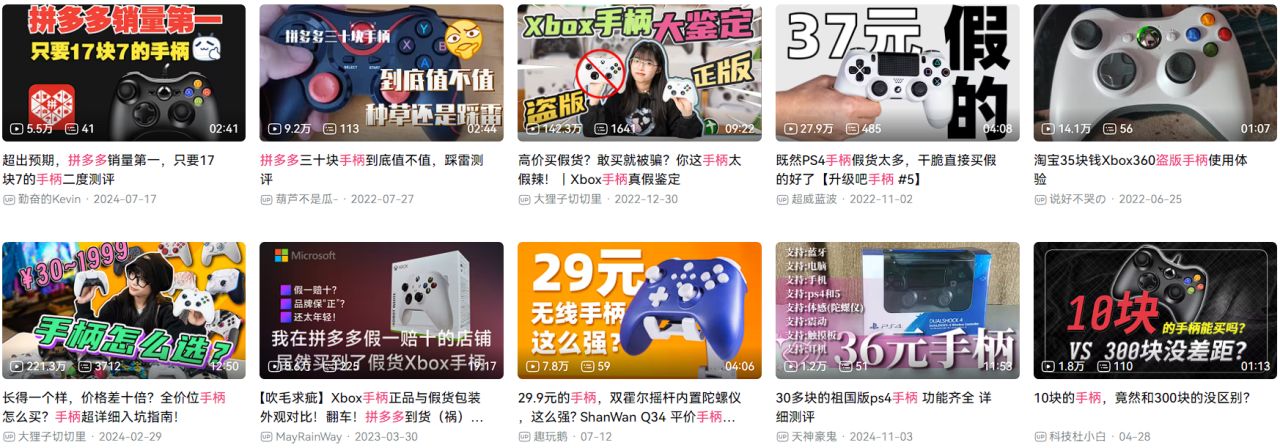This screenshot has height=448, width=1280.
Task: Open the 36元 ps4 controller detailed review video
Action: coord(897,310)
